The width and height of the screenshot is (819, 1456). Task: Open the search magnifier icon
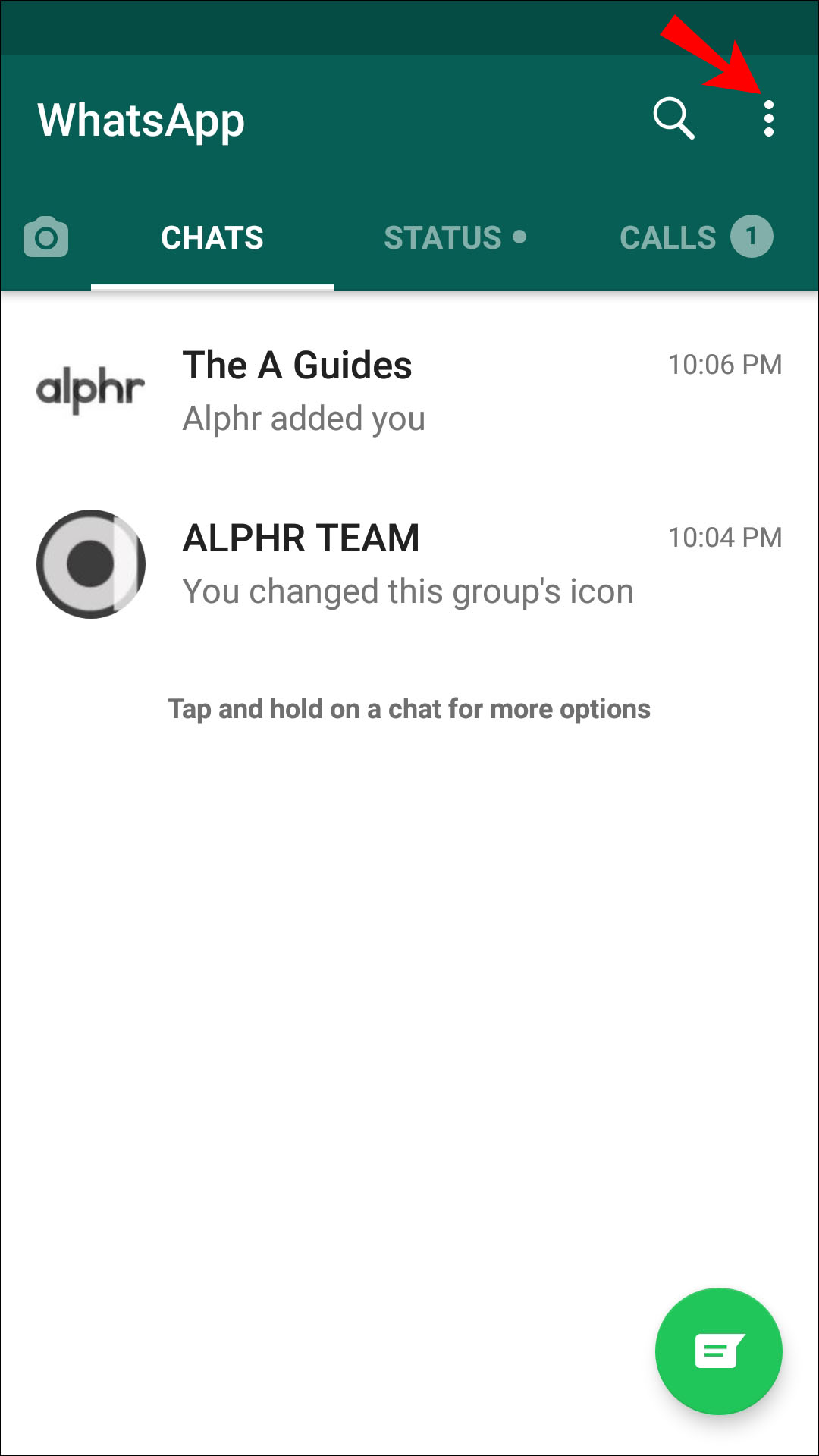(673, 118)
